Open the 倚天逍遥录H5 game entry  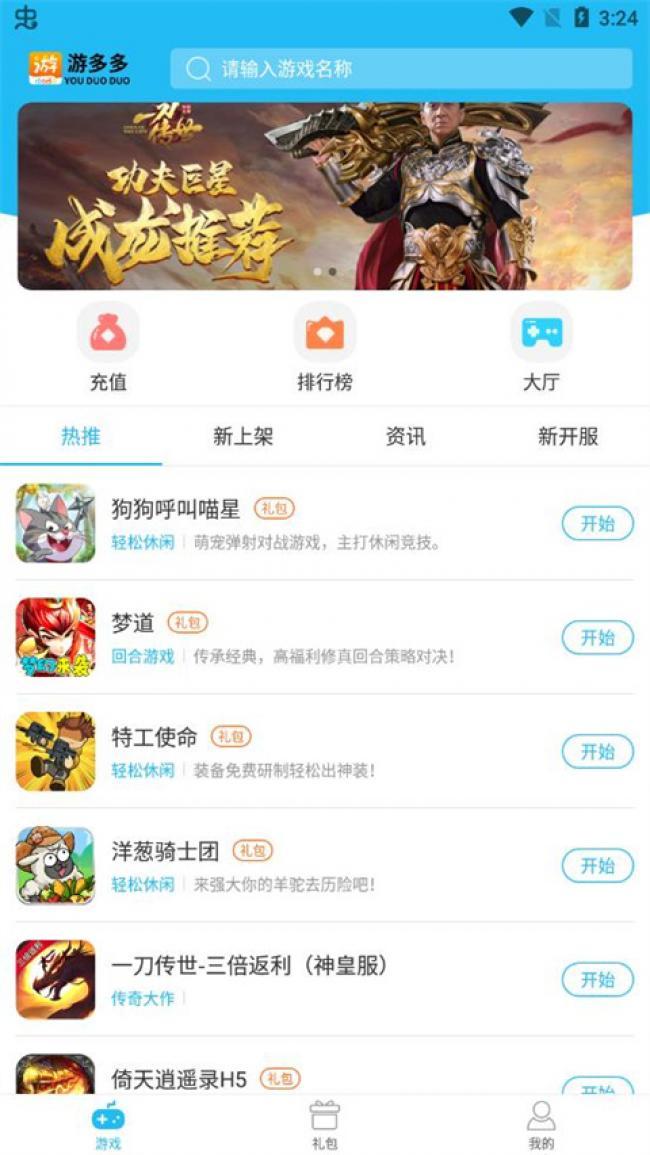pos(180,1078)
